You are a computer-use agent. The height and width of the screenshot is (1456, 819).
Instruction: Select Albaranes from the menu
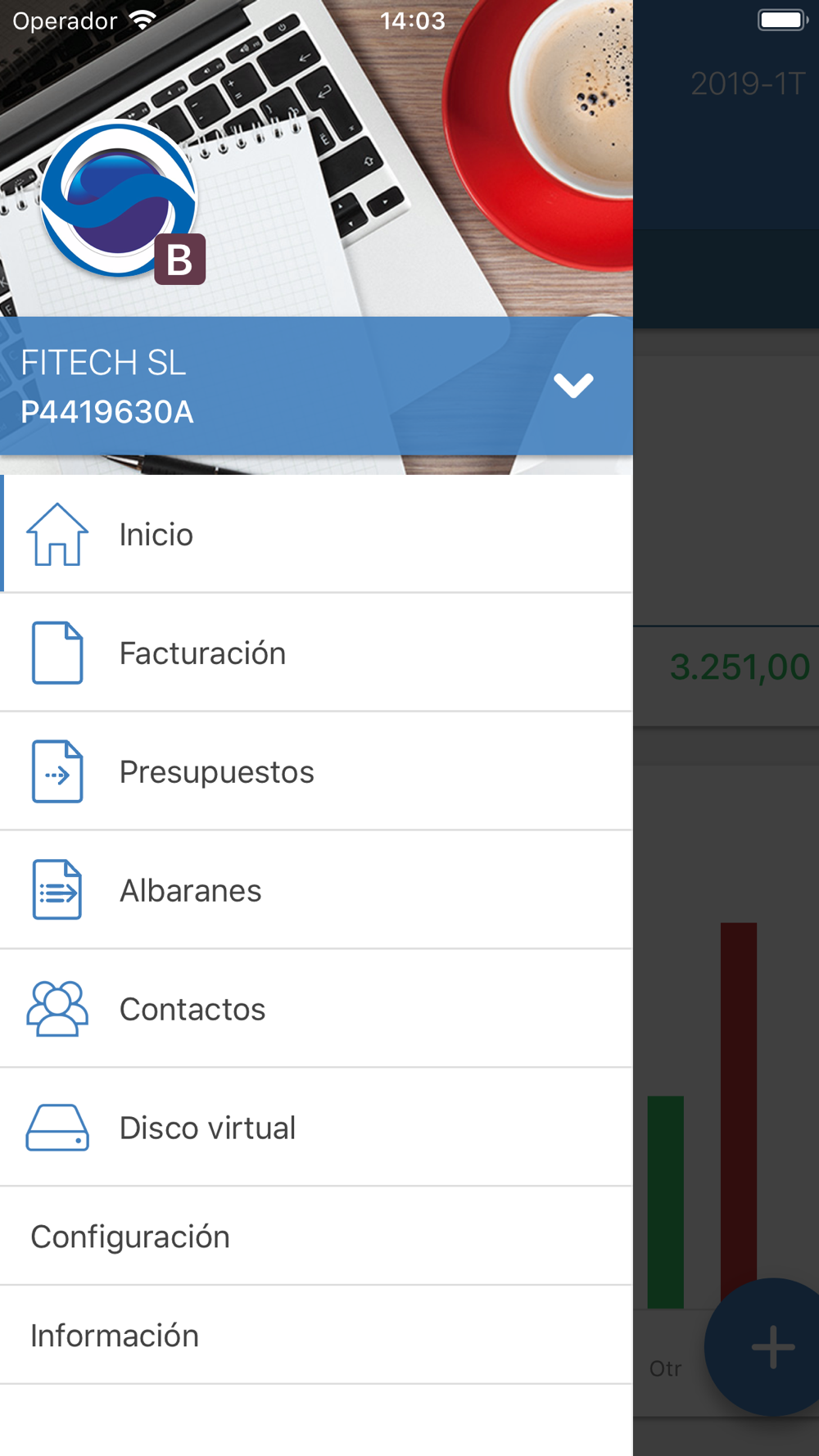(316, 890)
